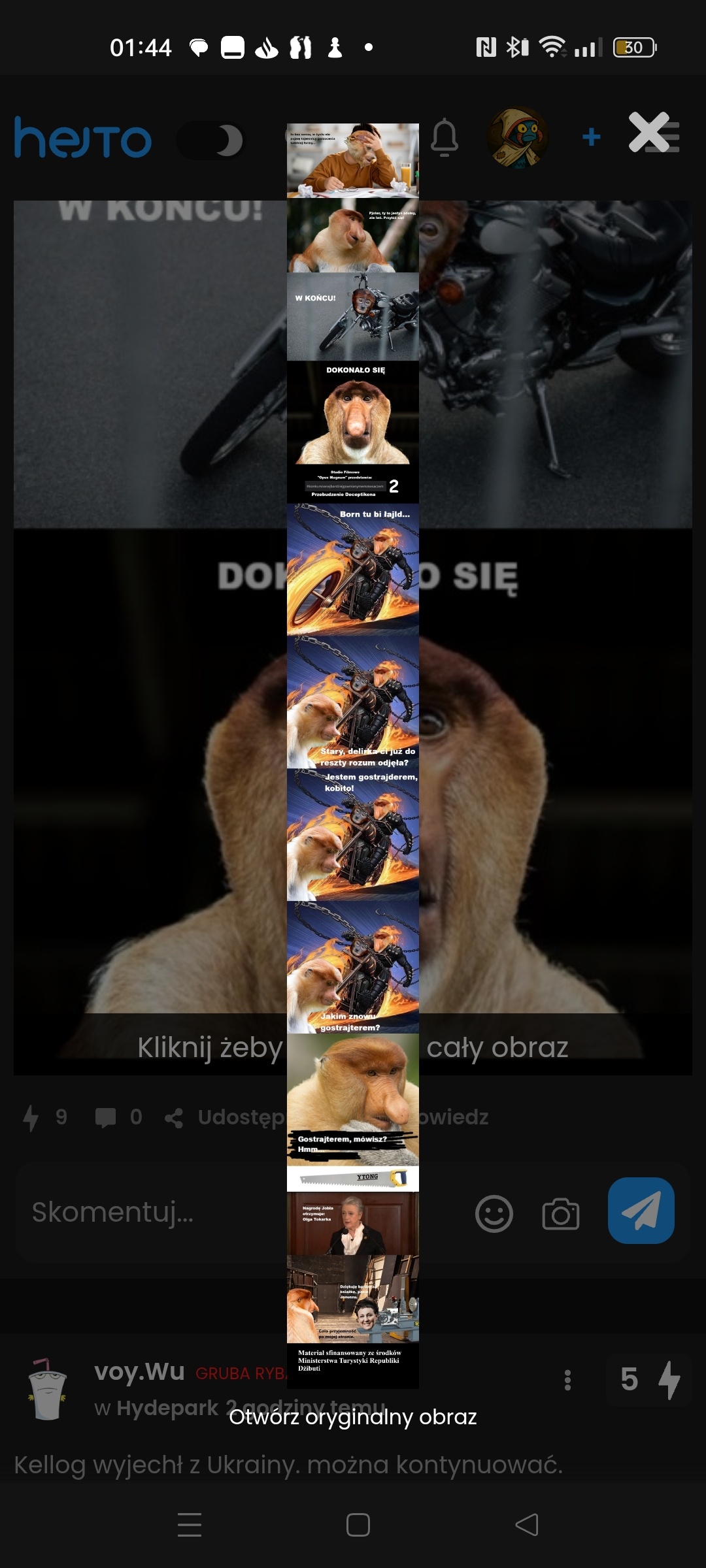
Task: Close the image preview overlay
Action: tap(648, 133)
